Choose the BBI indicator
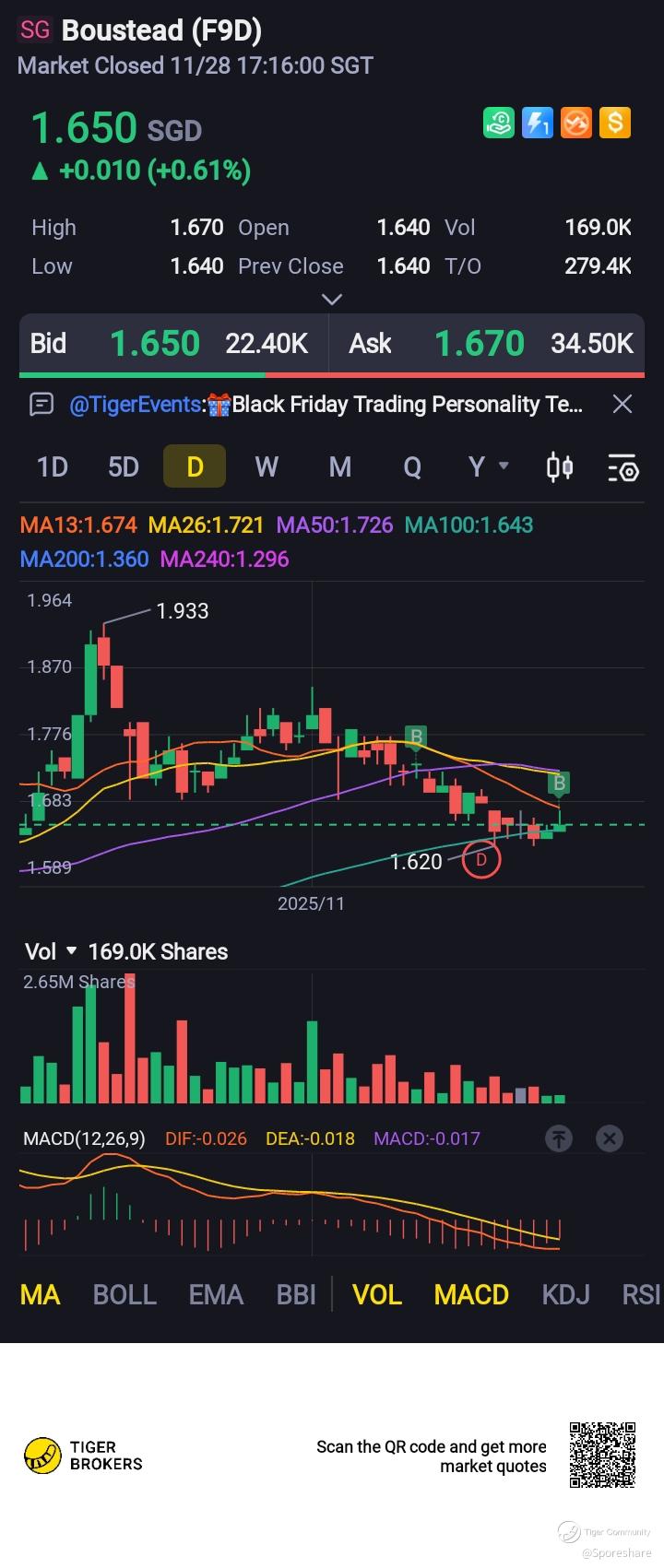Viewport: 664px width, 1568px height. coord(296,1295)
